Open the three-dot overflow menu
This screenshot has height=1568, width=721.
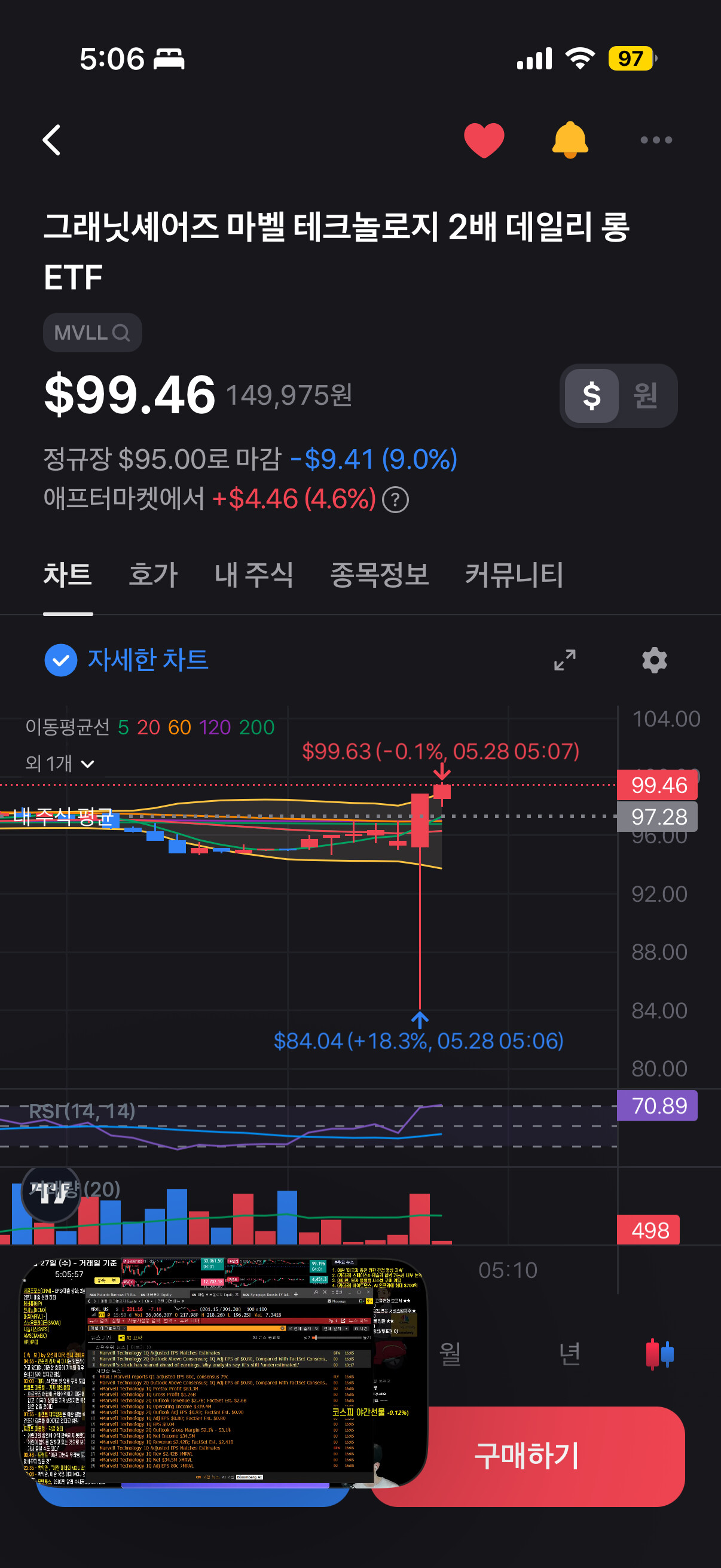point(656,140)
